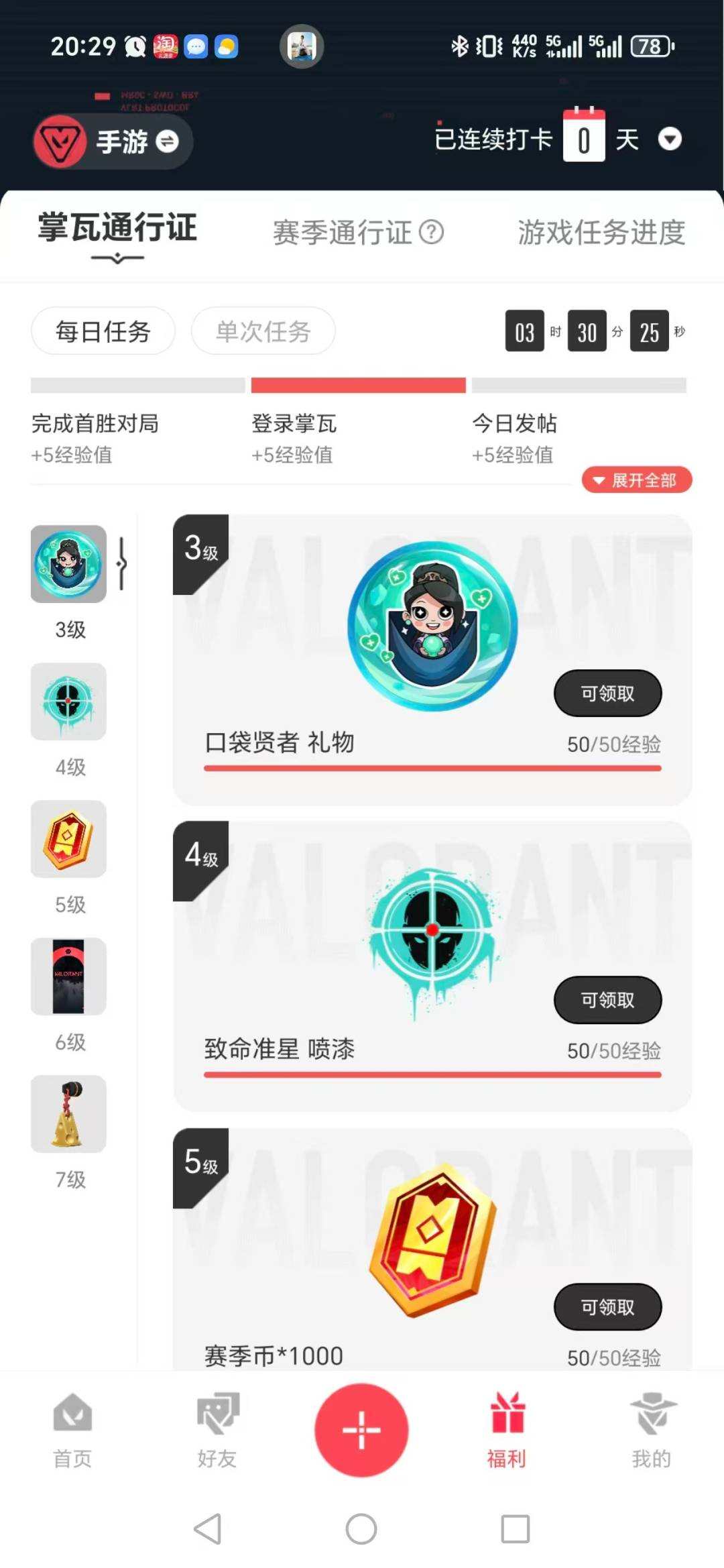The image size is (724, 1568).
Task: Switch to the 单次任务 tab
Action: 262,331
